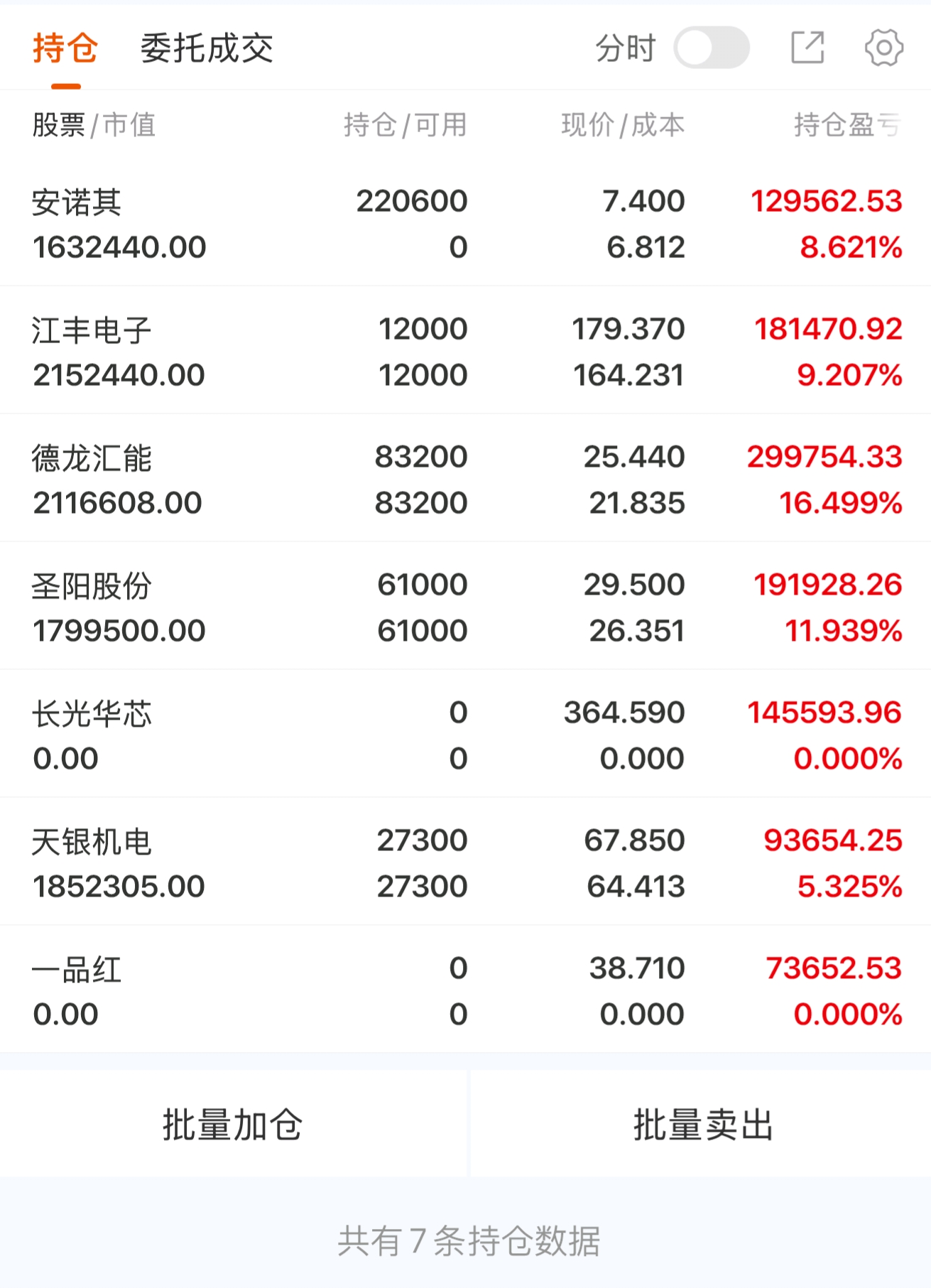931x1288 pixels.
Task: Open the 长光华芯 holding row
Action: coord(465,734)
